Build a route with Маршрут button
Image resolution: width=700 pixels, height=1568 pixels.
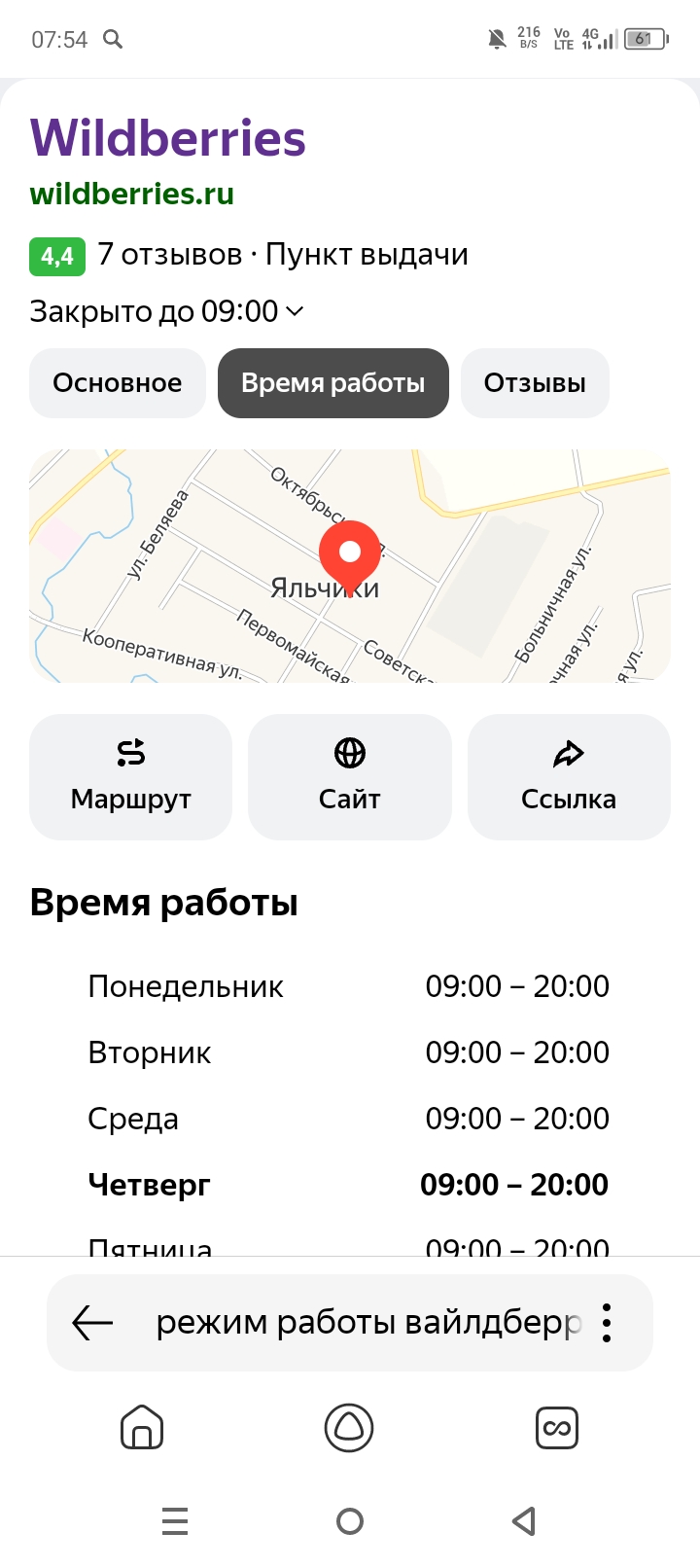[x=130, y=776]
